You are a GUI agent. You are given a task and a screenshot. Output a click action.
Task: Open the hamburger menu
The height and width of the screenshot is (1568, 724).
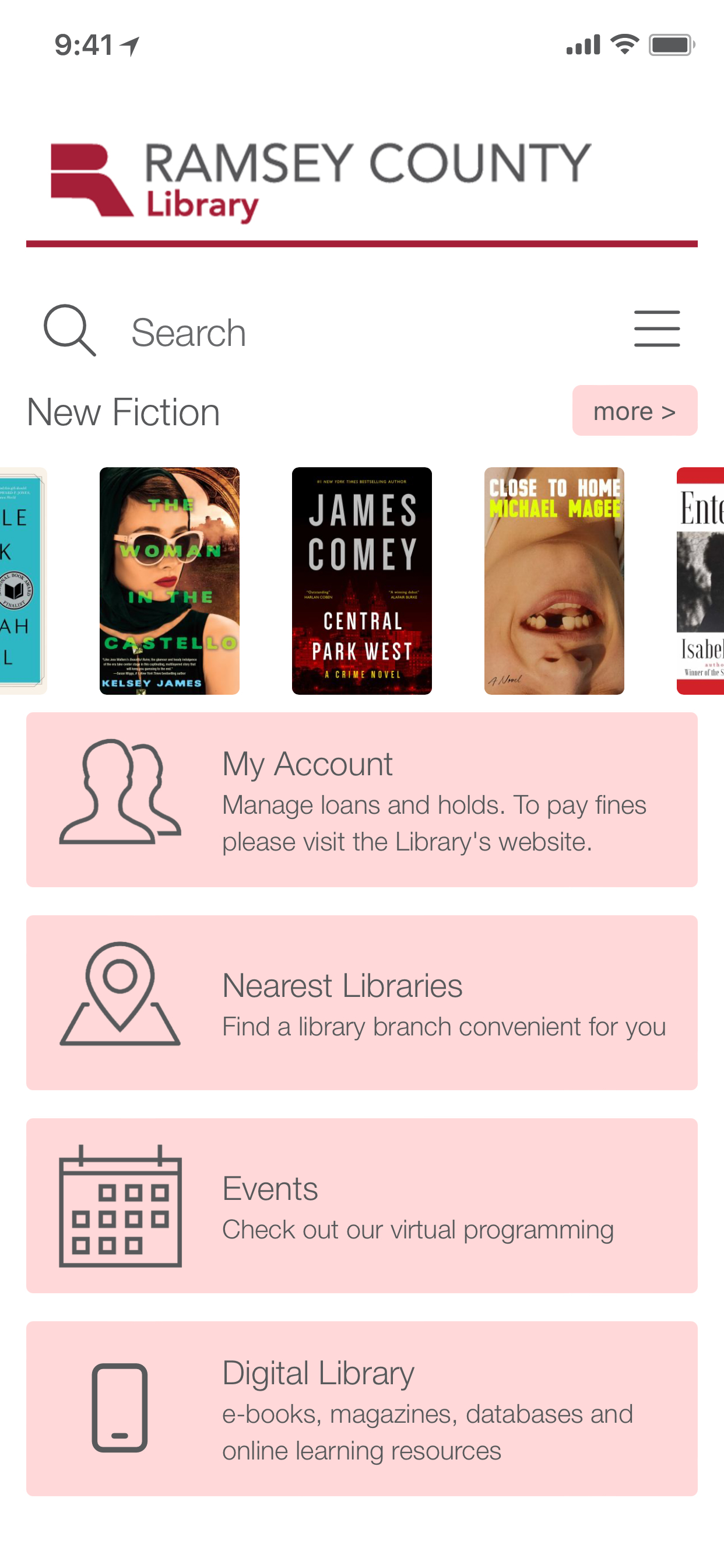pos(656,328)
